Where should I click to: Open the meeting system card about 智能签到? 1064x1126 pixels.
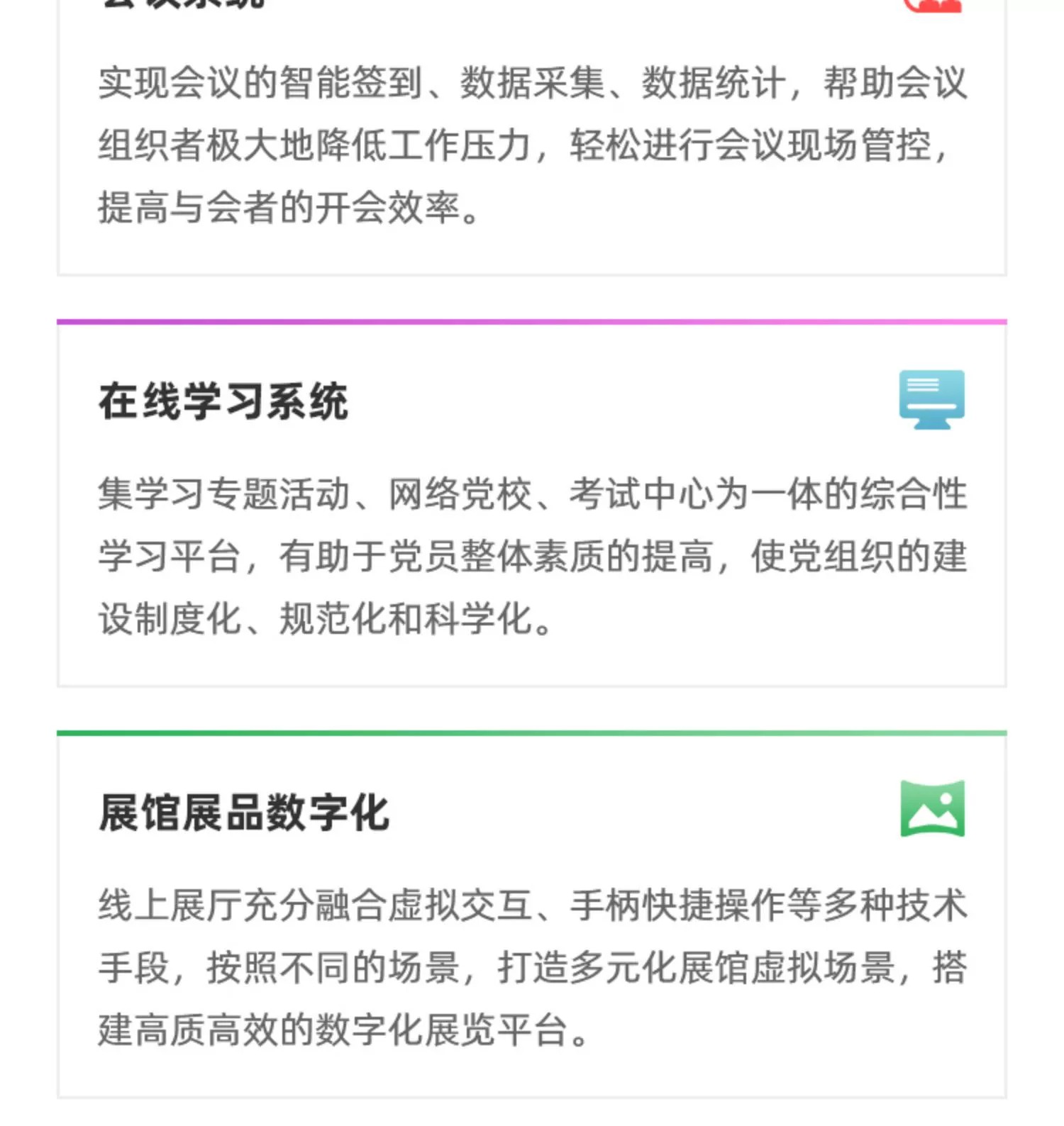pos(531,142)
